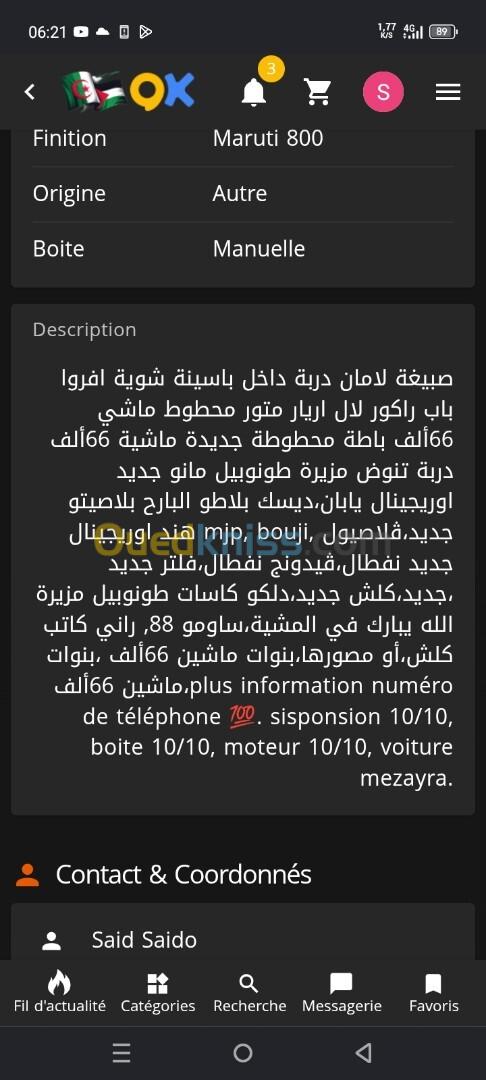
Task: Open the Messagerie tab
Action: coord(341,993)
